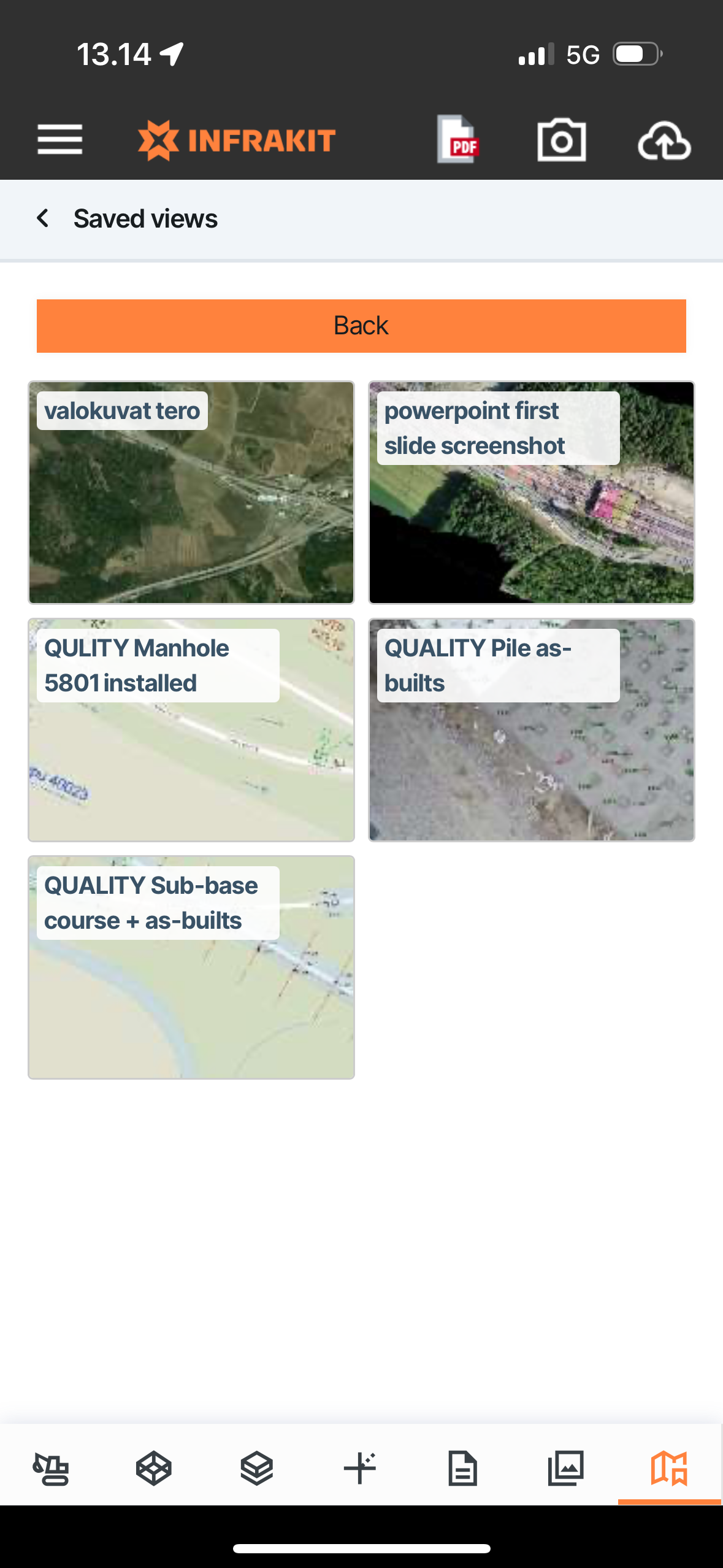Switch to the add point measurement tab

pyautogui.click(x=359, y=1469)
